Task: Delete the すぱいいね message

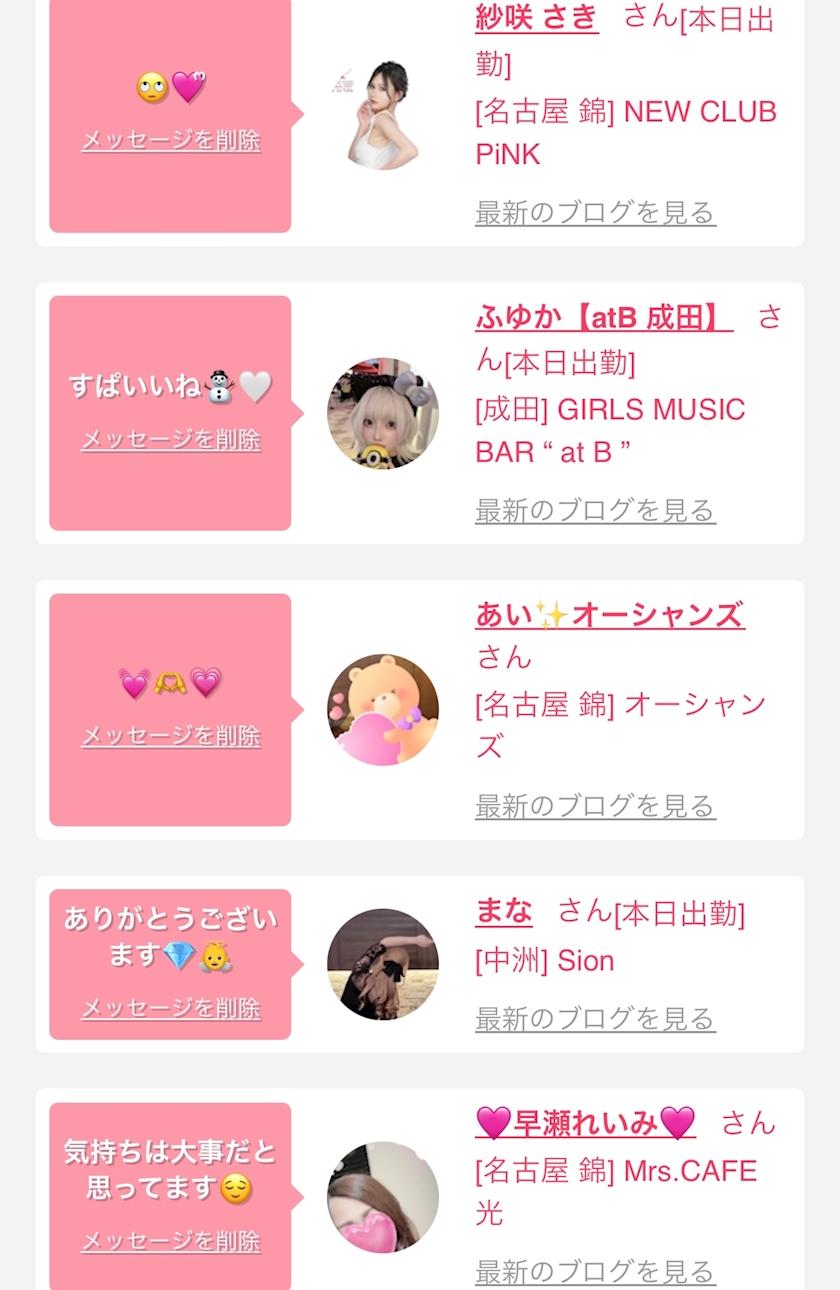Action: pyautogui.click(x=171, y=439)
